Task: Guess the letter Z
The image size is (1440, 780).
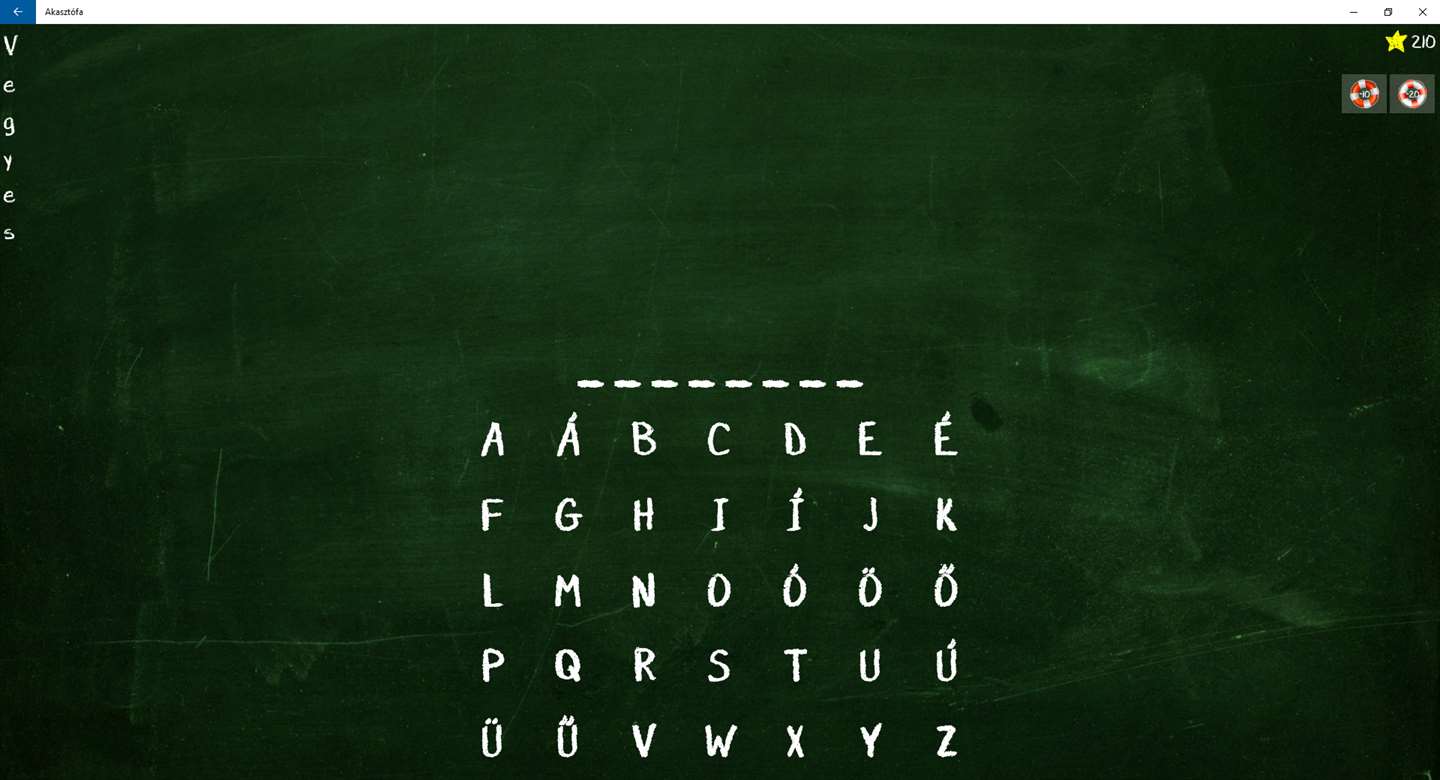Action: (946, 741)
